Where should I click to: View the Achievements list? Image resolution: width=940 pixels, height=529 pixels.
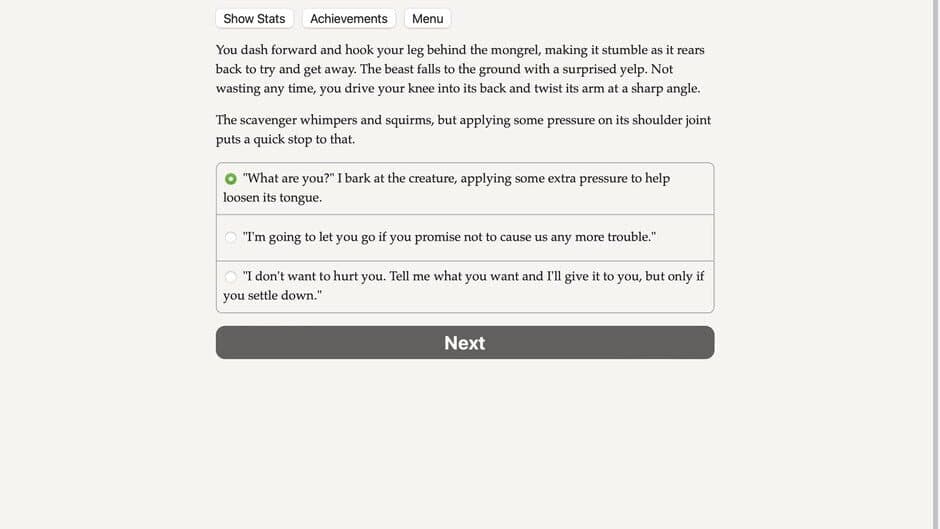tap(348, 19)
